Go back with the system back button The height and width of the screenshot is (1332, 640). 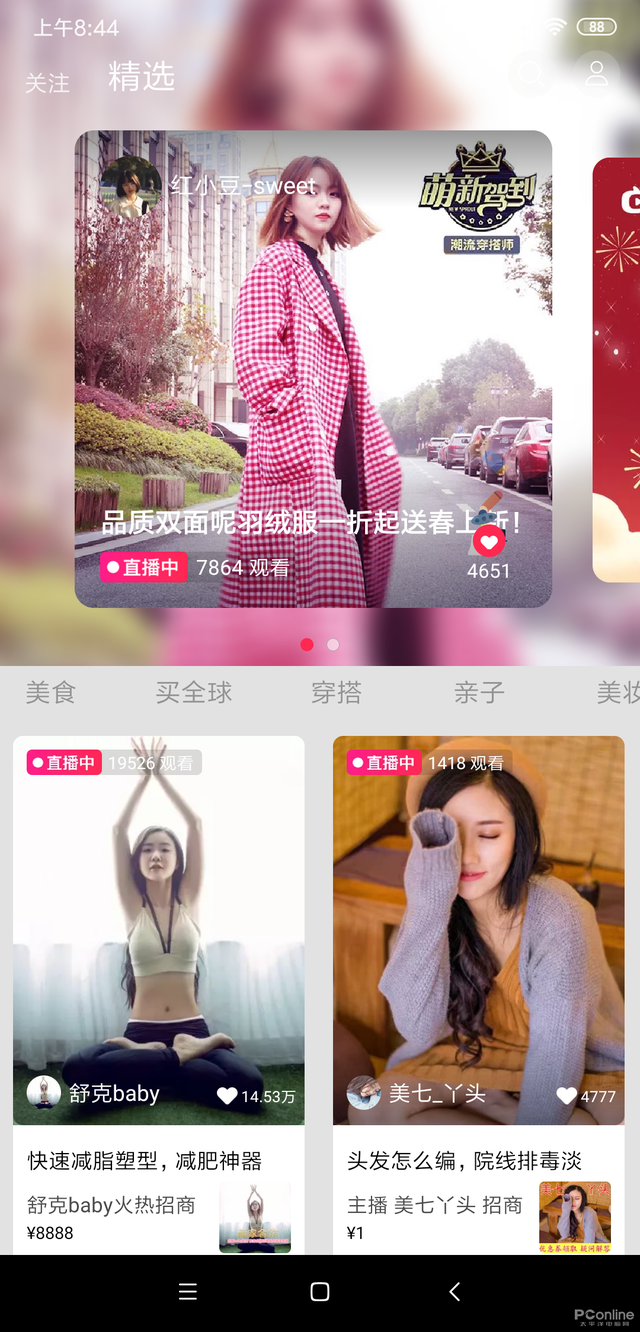pyautogui.click(x=454, y=1292)
